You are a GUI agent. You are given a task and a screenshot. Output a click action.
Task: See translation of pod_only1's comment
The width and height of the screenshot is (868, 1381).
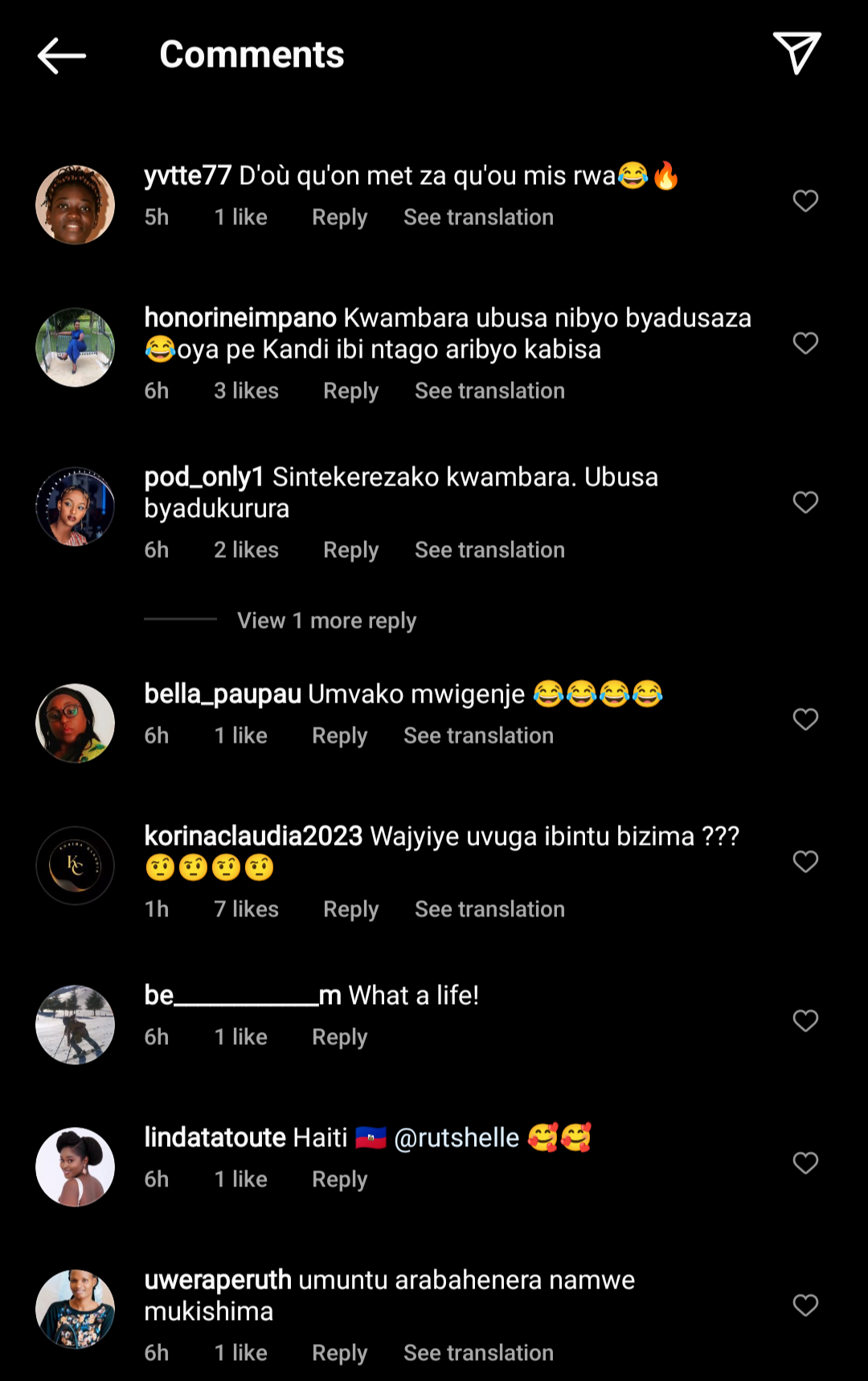tap(489, 551)
